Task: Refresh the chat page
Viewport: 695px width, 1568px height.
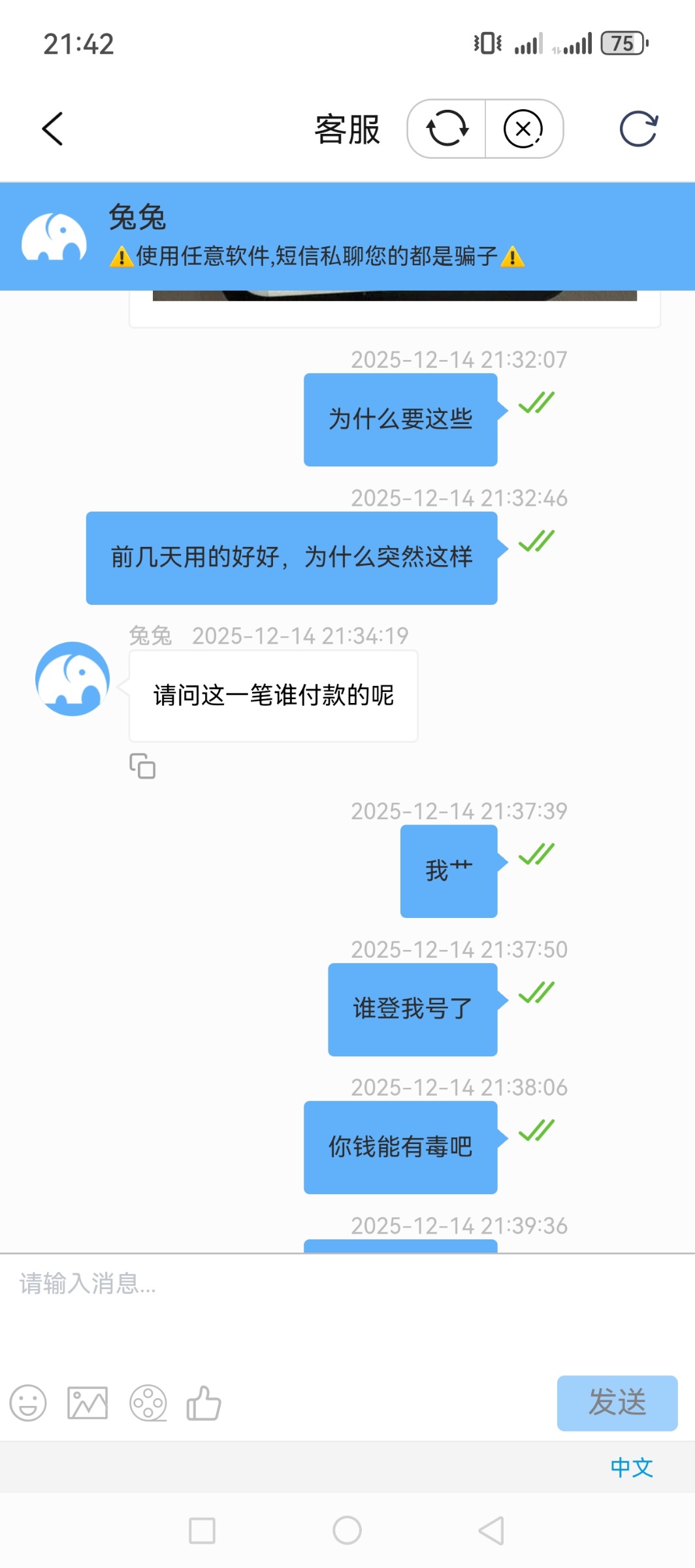Action: tap(638, 129)
